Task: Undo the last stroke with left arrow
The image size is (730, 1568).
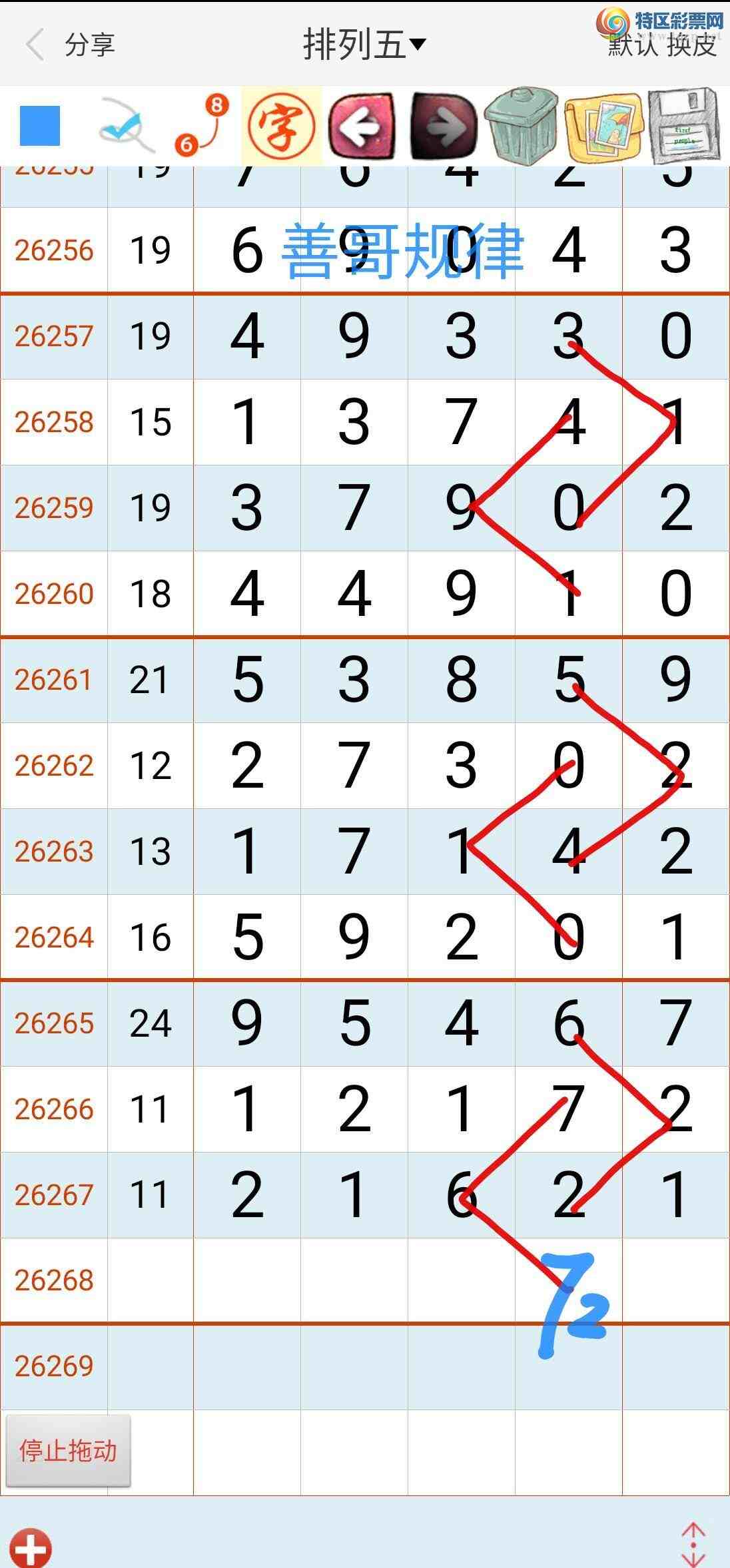Action: [362, 125]
